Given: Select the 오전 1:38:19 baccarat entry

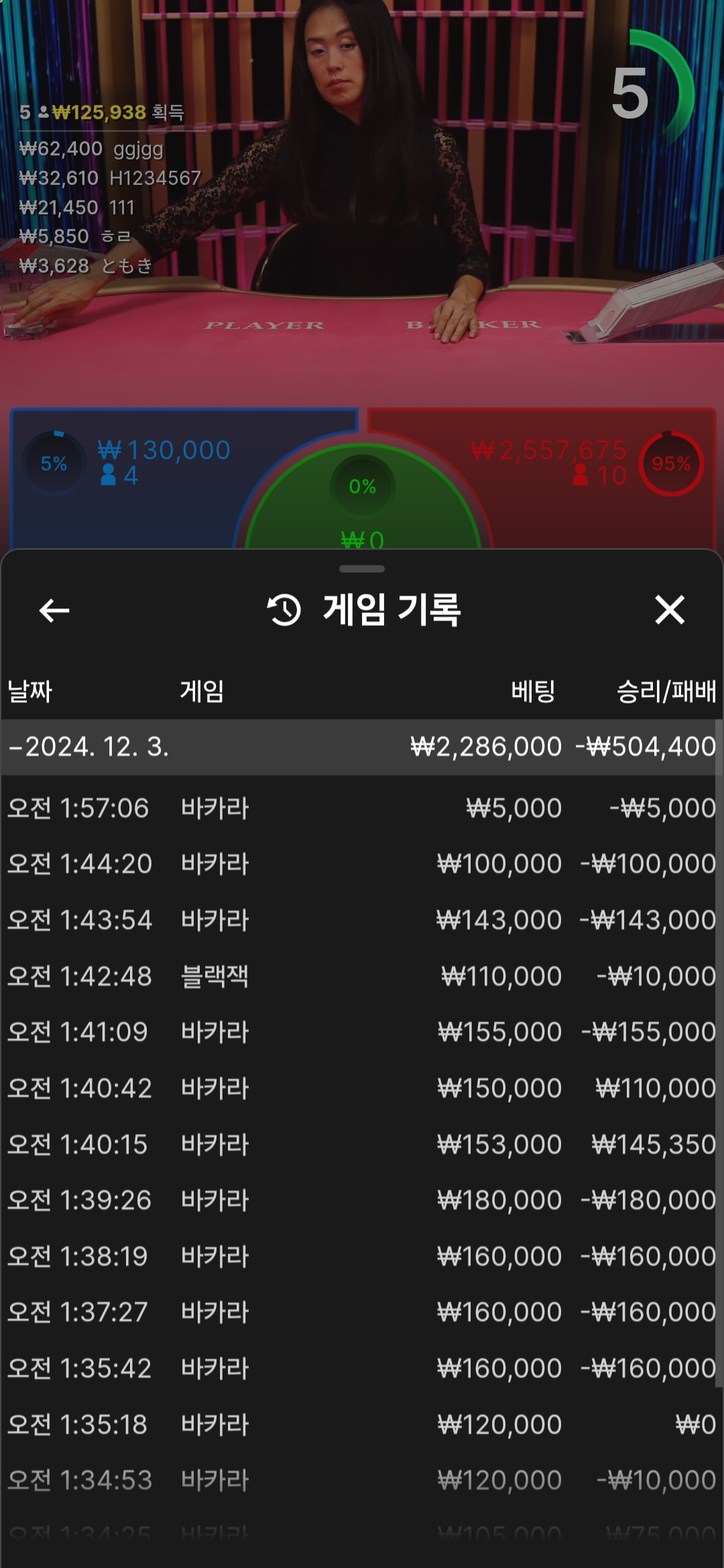Looking at the screenshot, I should click(x=362, y=1256).
